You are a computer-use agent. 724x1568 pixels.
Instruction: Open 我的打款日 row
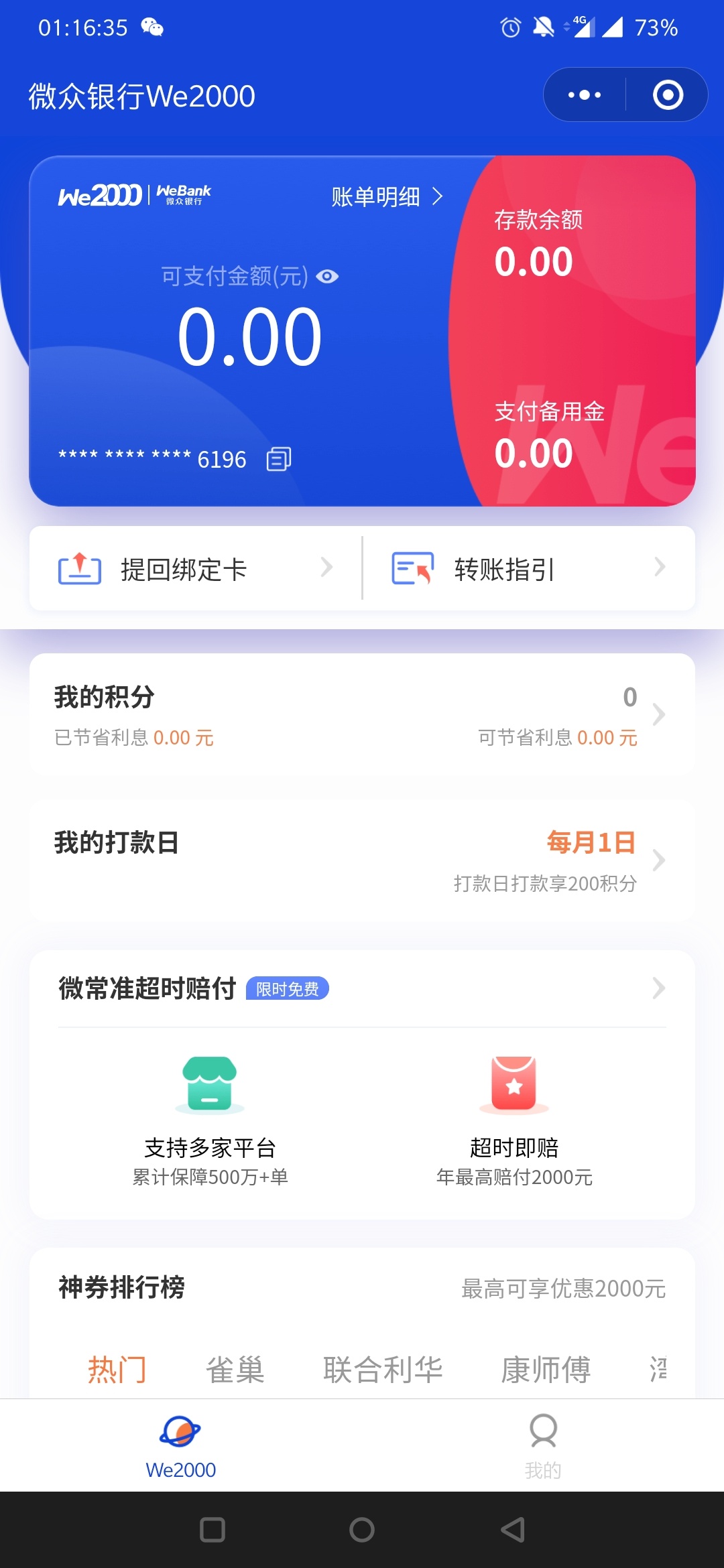[362, 860]
